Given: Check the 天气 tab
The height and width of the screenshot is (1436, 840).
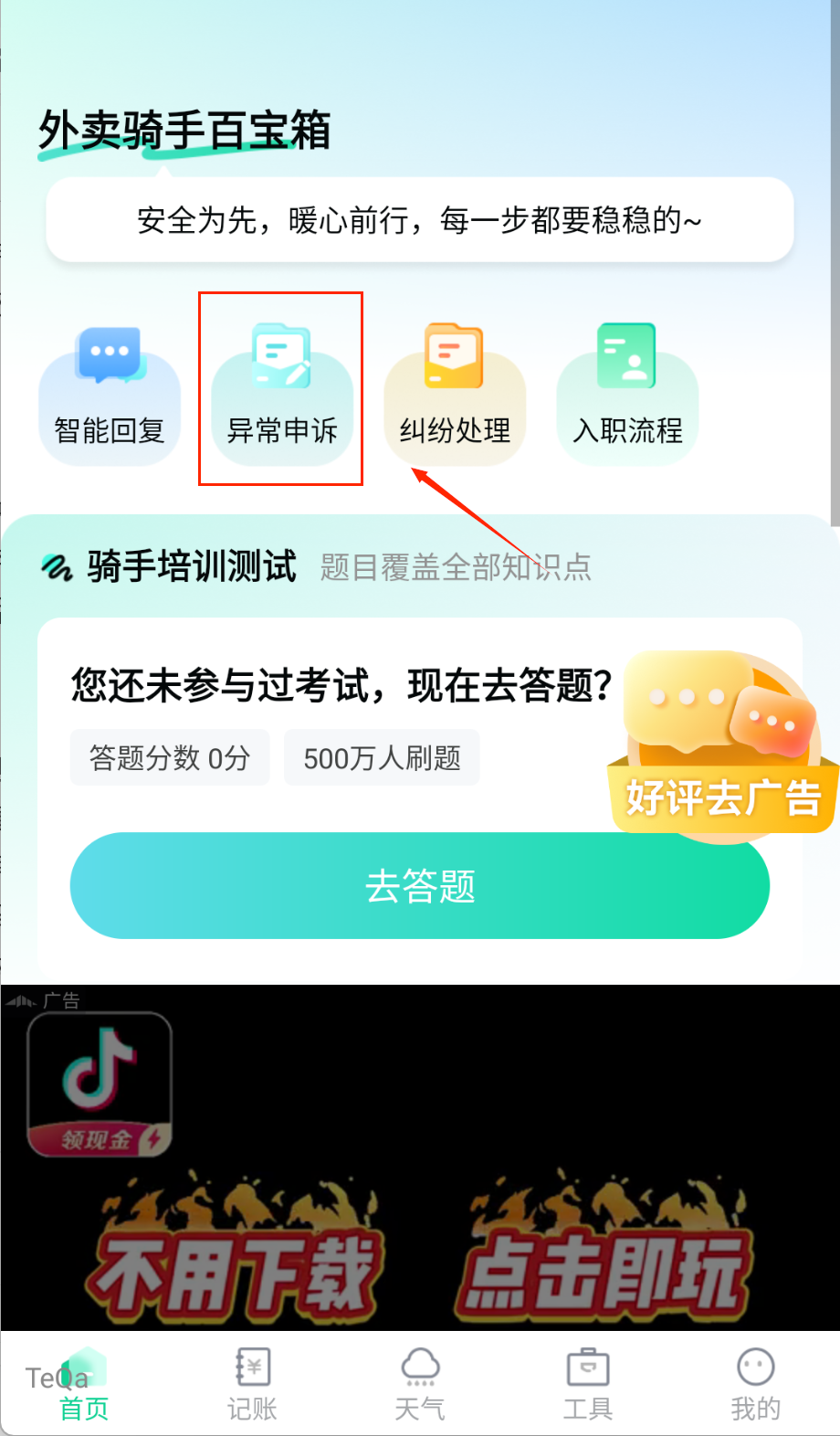Looking at the screenshot, I should point(420,1384).
